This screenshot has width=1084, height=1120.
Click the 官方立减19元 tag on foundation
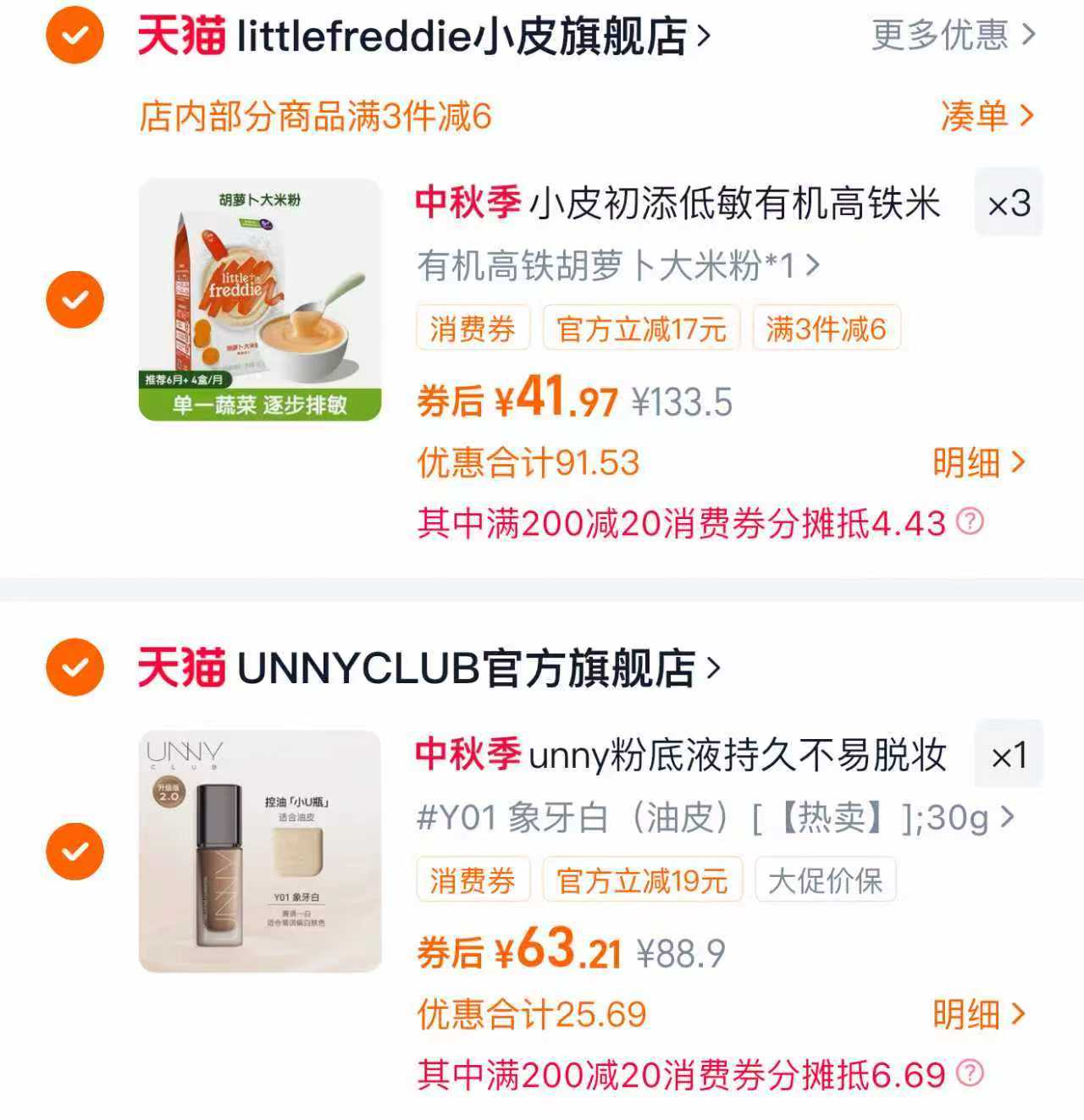coord(642,880)
